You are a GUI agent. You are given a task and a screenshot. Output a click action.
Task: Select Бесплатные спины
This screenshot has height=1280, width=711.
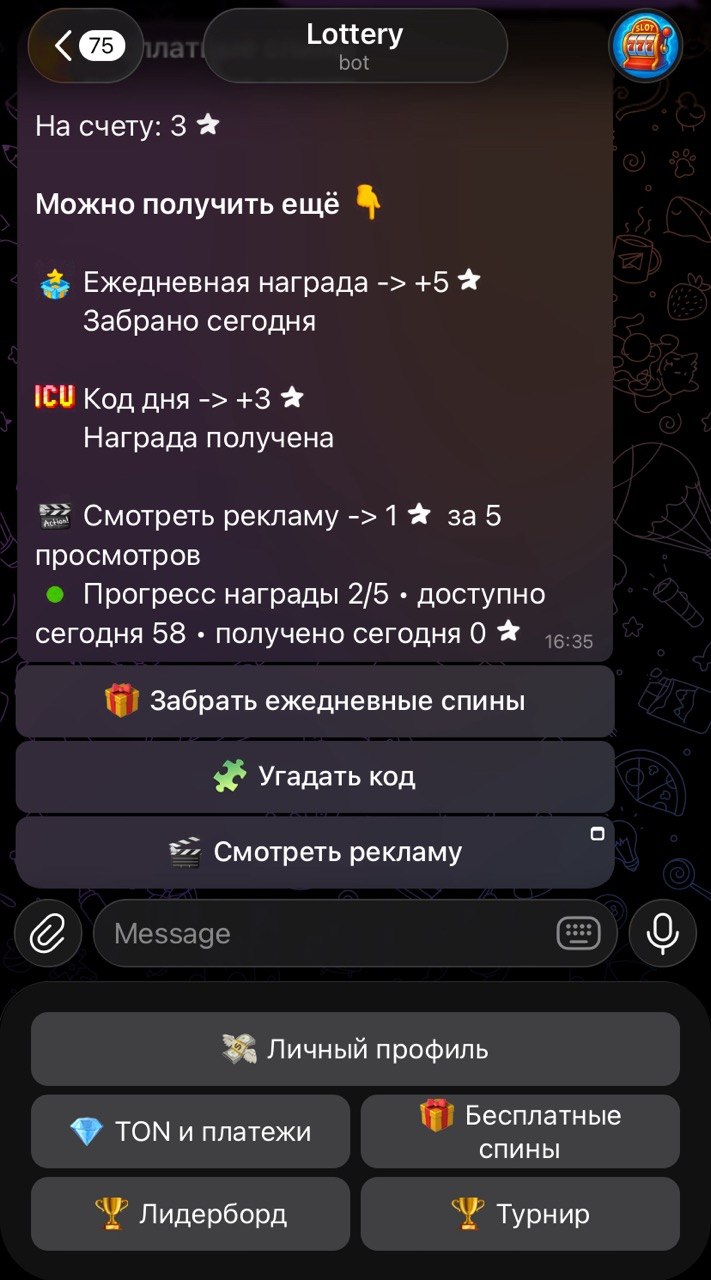click(x=520, y=1131)
